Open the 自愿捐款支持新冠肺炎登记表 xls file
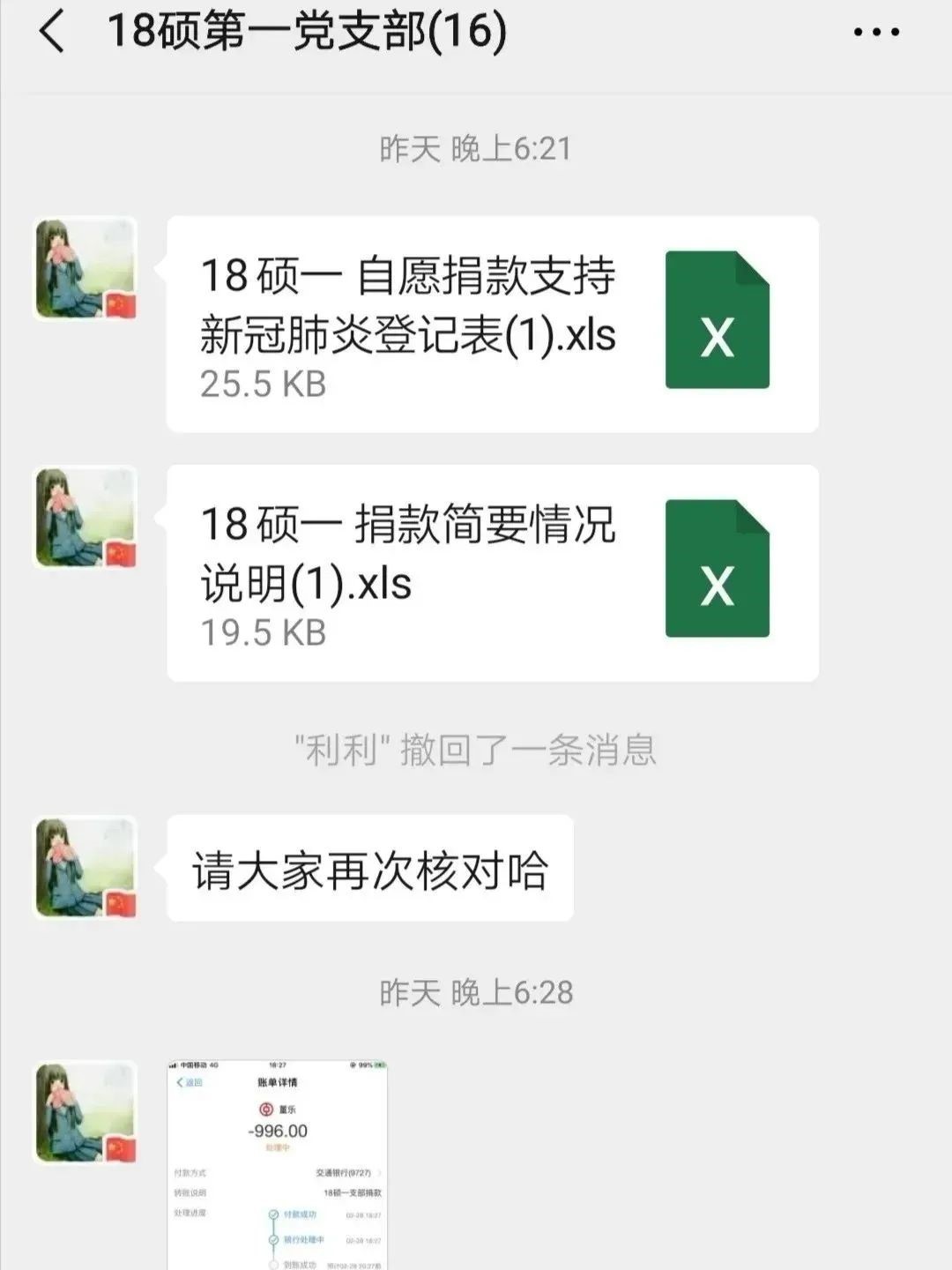The height and width of the screenshot is (1270, 952). (492, 324)
